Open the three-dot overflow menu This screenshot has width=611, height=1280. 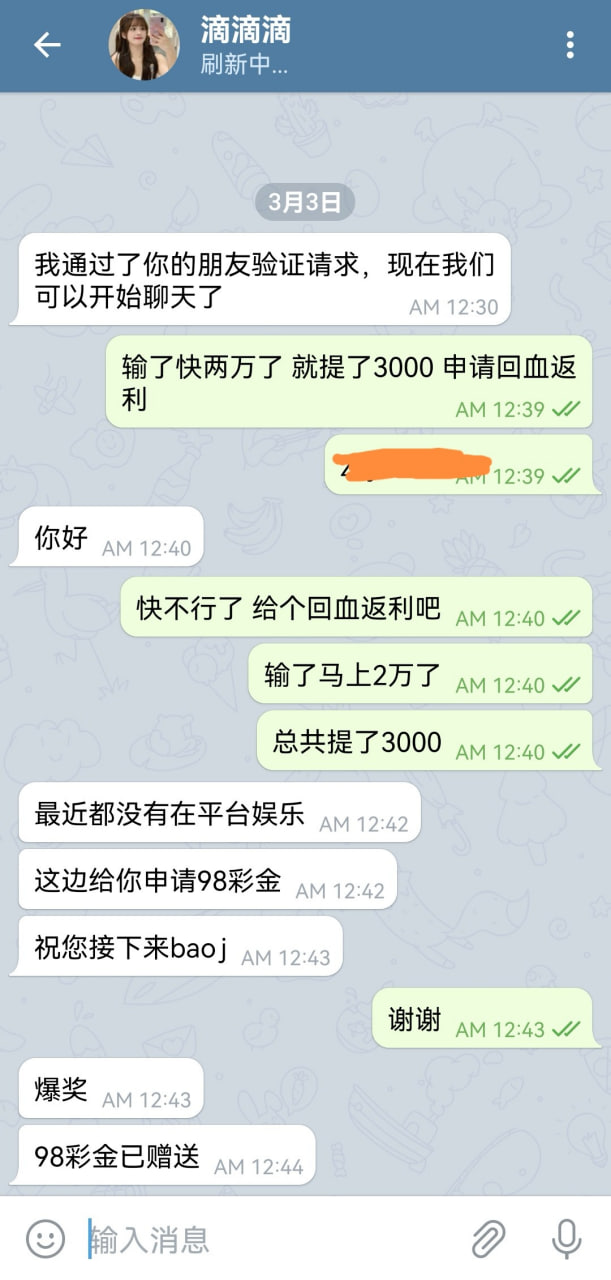click(x=570, y=45)
